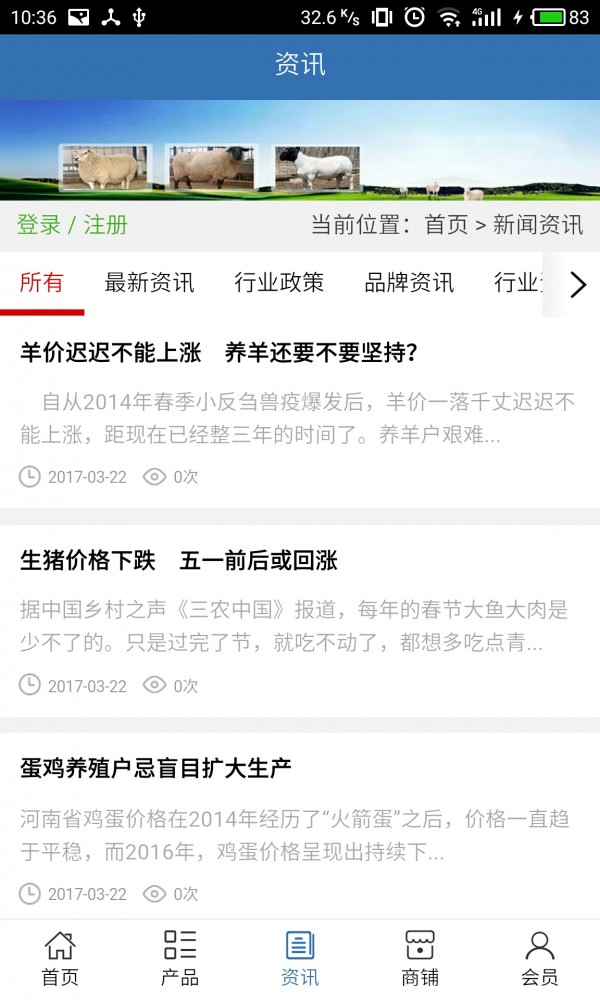Open the 会员 member tab
600x1000 pixels.
pos(540,958)
